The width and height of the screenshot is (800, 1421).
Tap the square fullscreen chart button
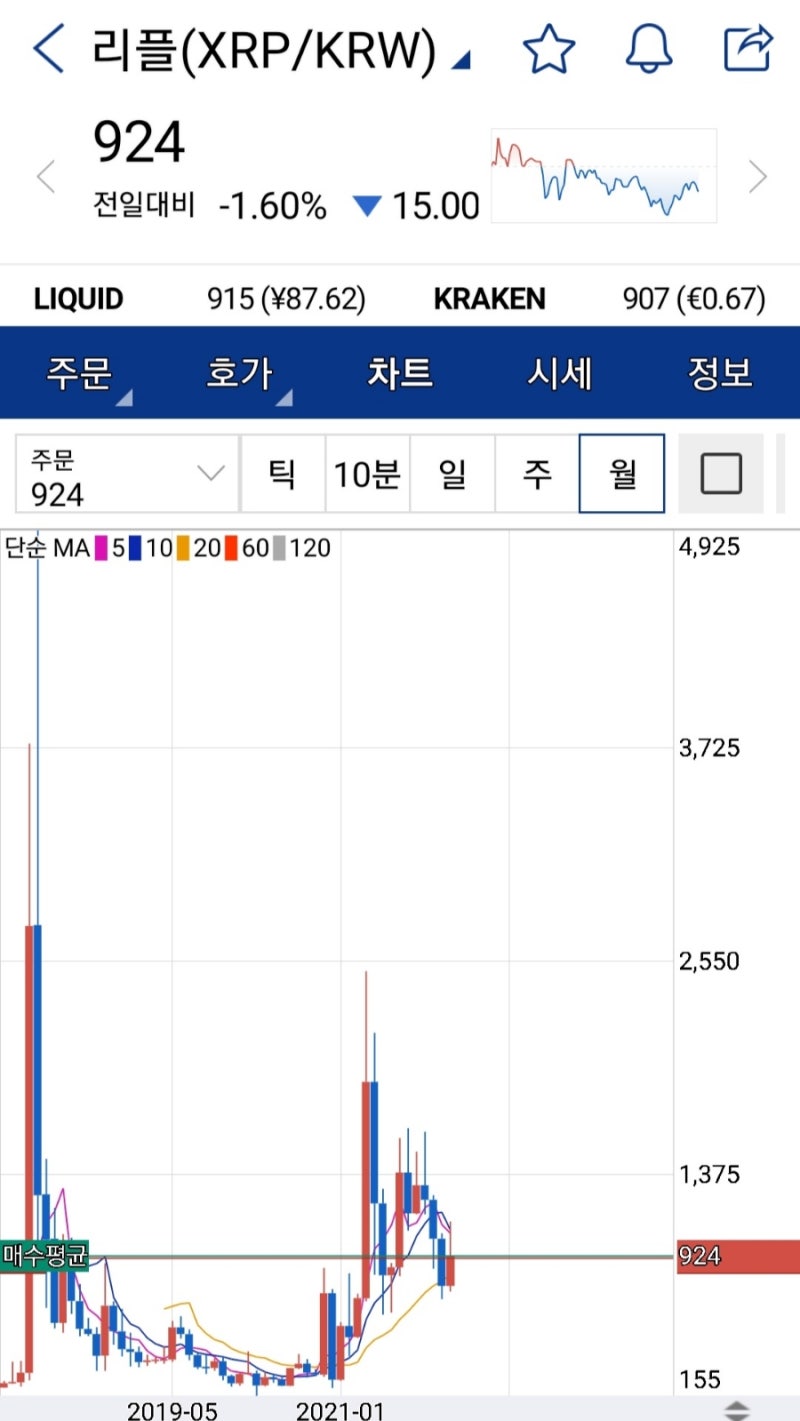[721, 474]
